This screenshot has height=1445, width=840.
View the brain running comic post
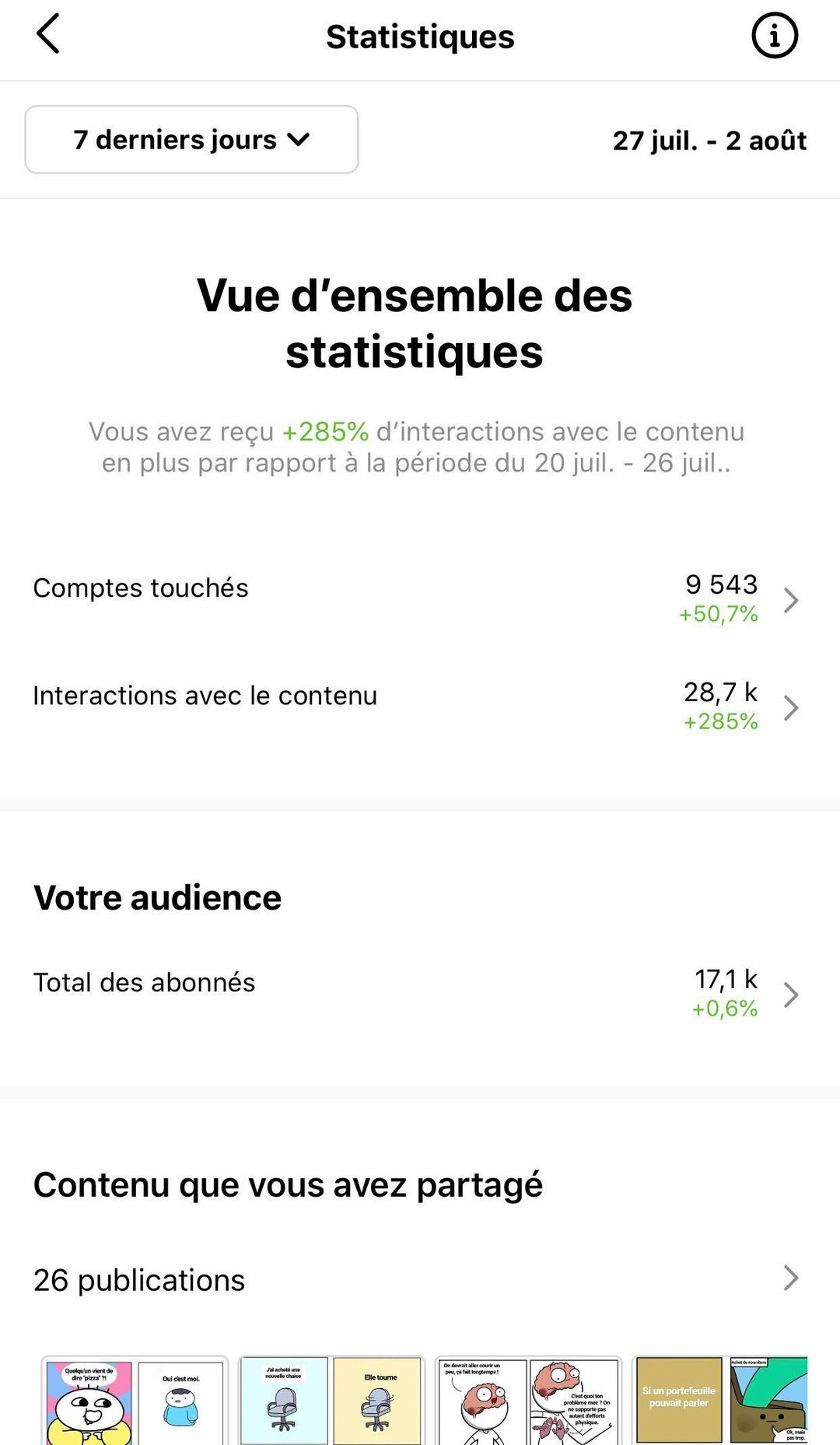point(528,1401)
